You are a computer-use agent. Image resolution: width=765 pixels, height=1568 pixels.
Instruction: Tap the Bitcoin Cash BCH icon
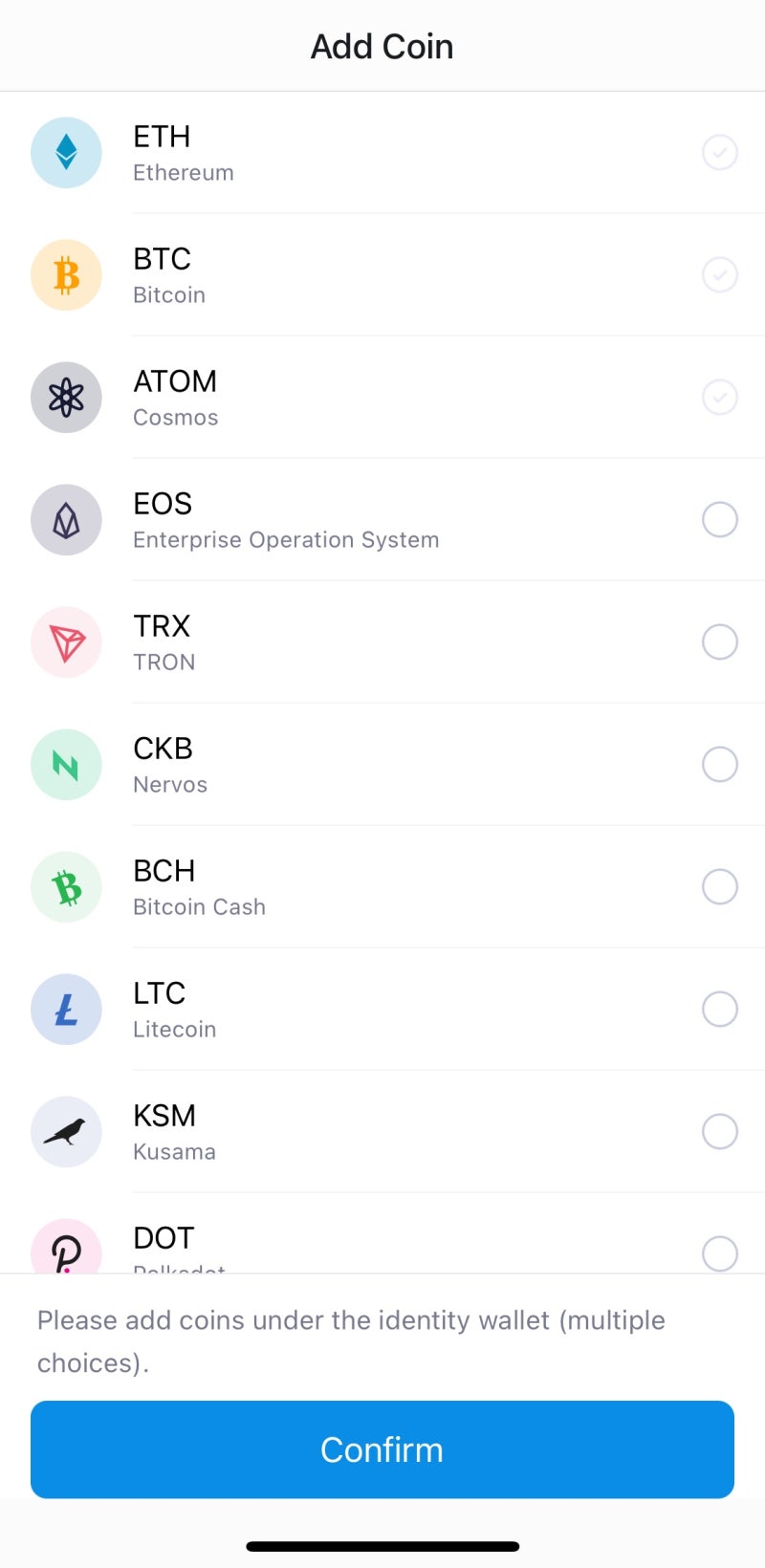[x=66, y=886]
